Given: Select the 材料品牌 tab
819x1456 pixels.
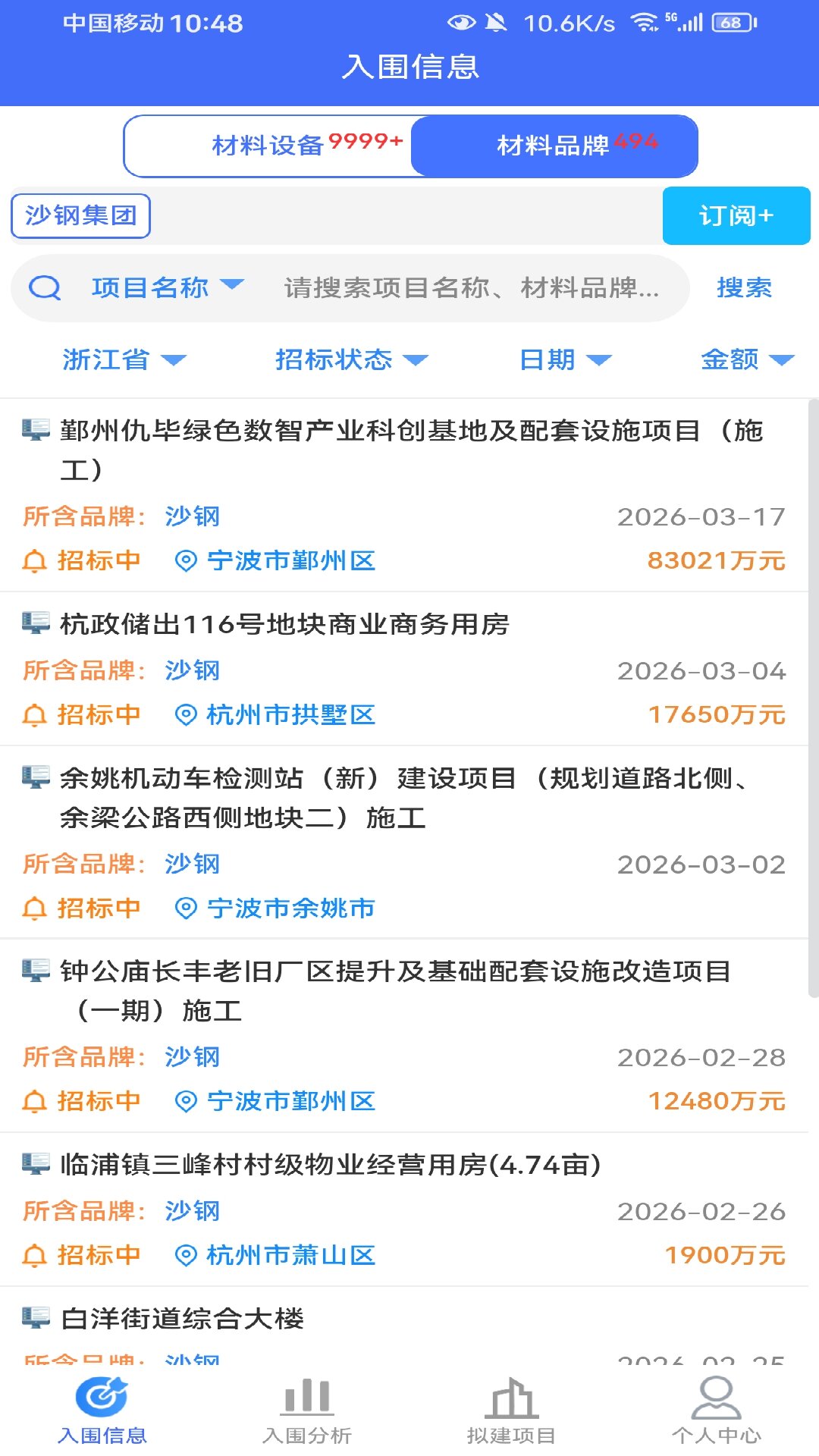Looking at the screenshot, I should coord(554,146).
